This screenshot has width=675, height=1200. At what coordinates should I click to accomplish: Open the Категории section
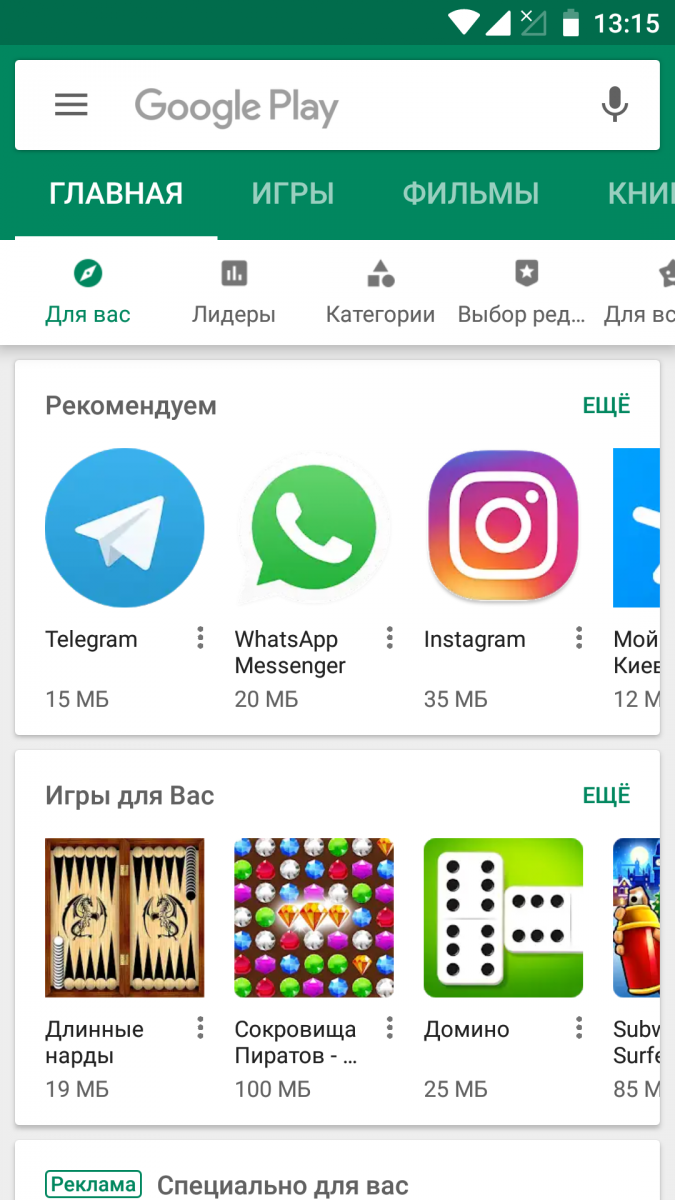pos(380,293)
